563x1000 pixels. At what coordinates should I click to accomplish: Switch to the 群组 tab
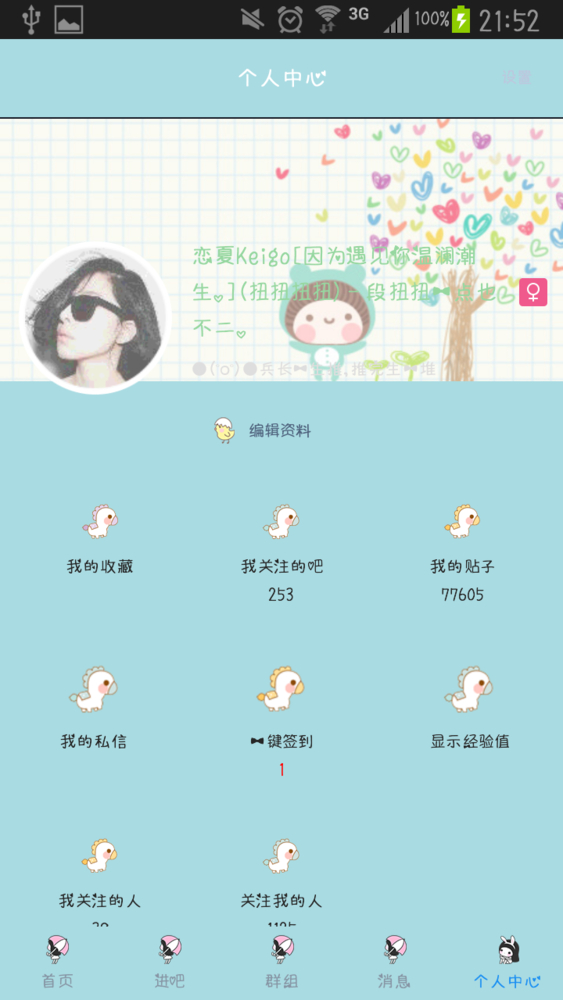tap(282, 962)
